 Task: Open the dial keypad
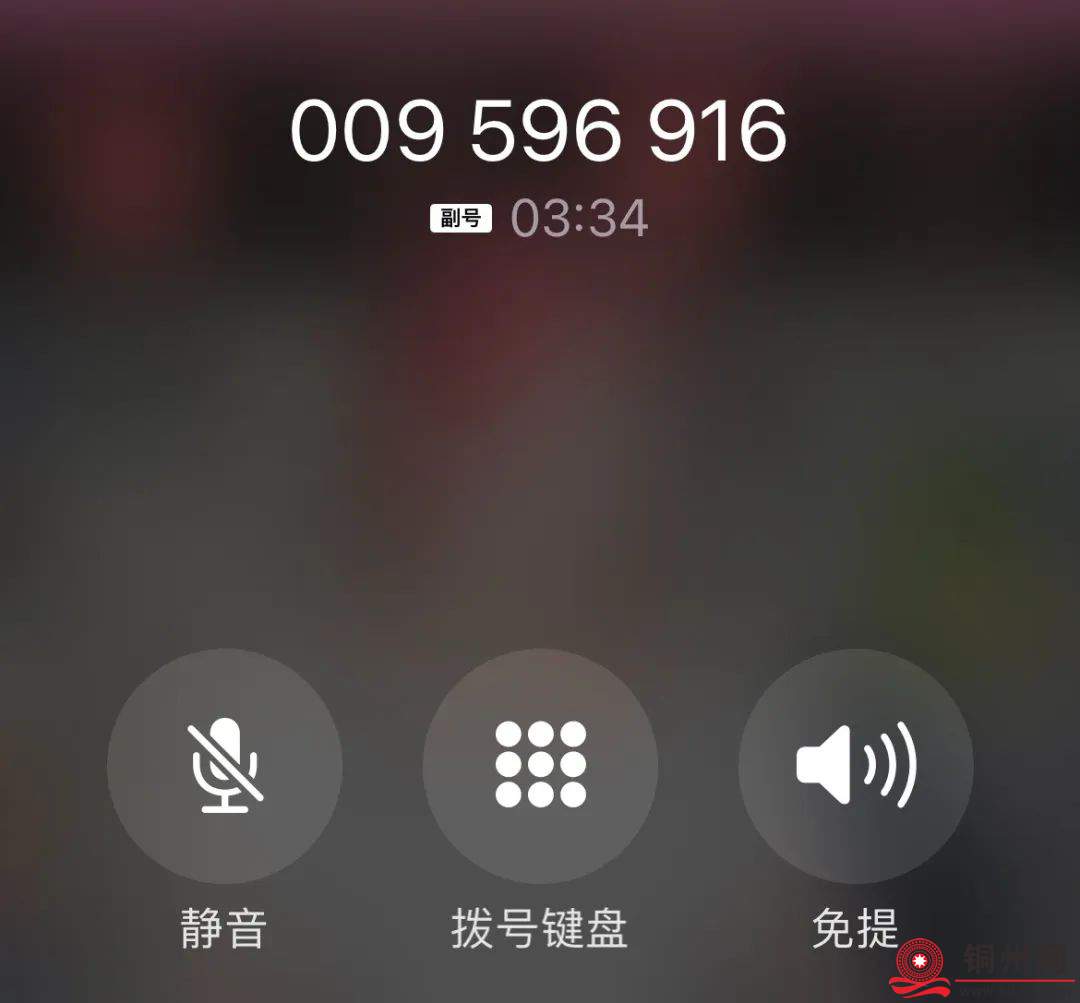[540, 766]
